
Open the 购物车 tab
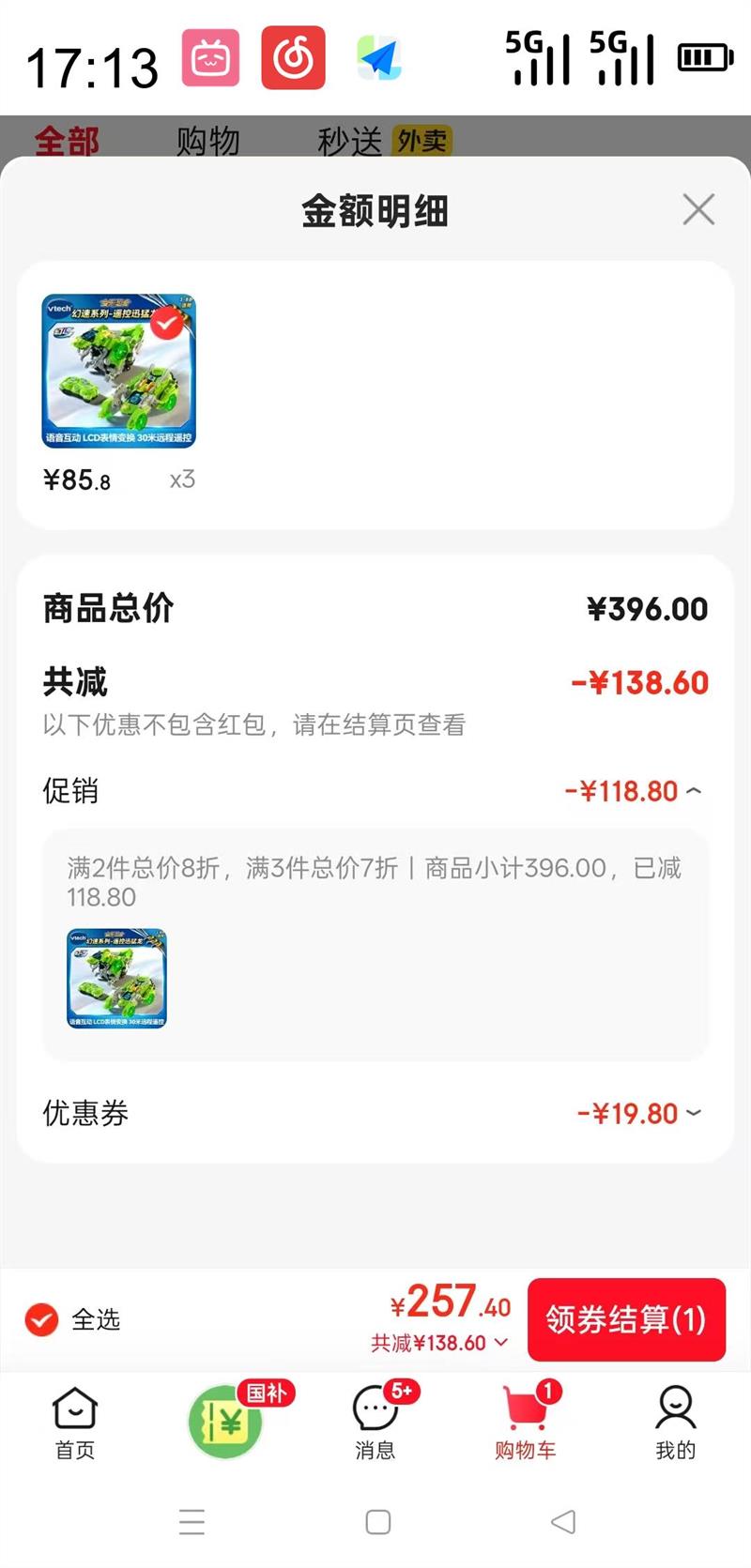point(526,1423)
